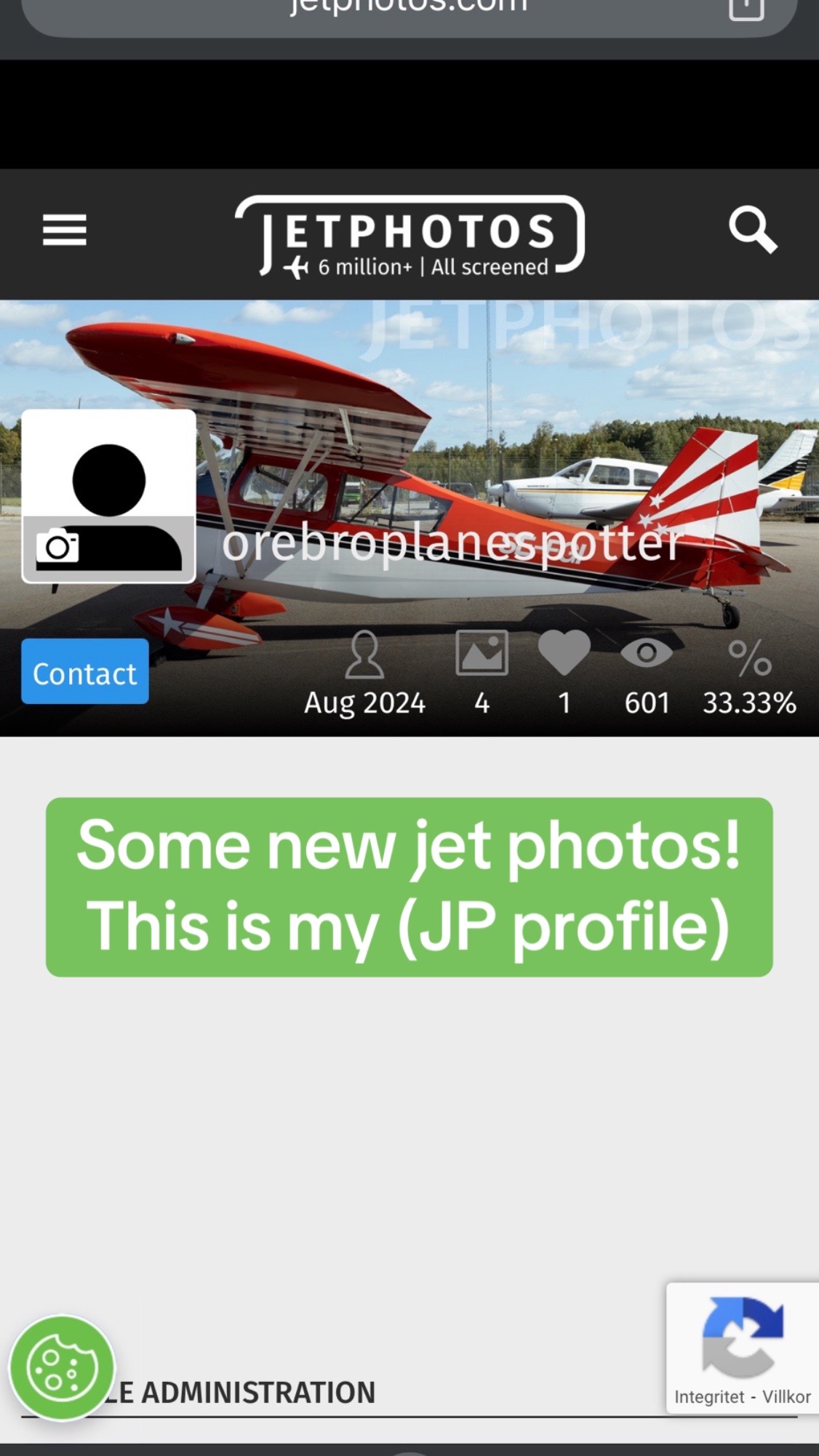Screen dimensions: 819x1456
Task: Go to the JetPhotos home logo
Action: [x=409, y=236]
